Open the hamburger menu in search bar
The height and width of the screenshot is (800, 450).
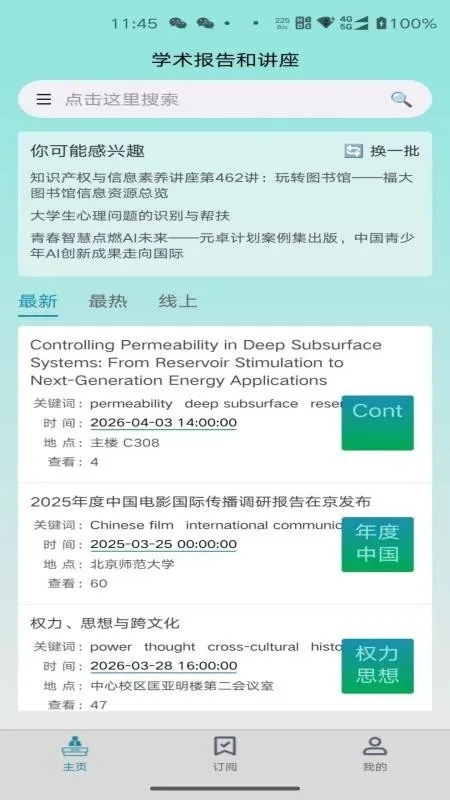click(44, 99)
